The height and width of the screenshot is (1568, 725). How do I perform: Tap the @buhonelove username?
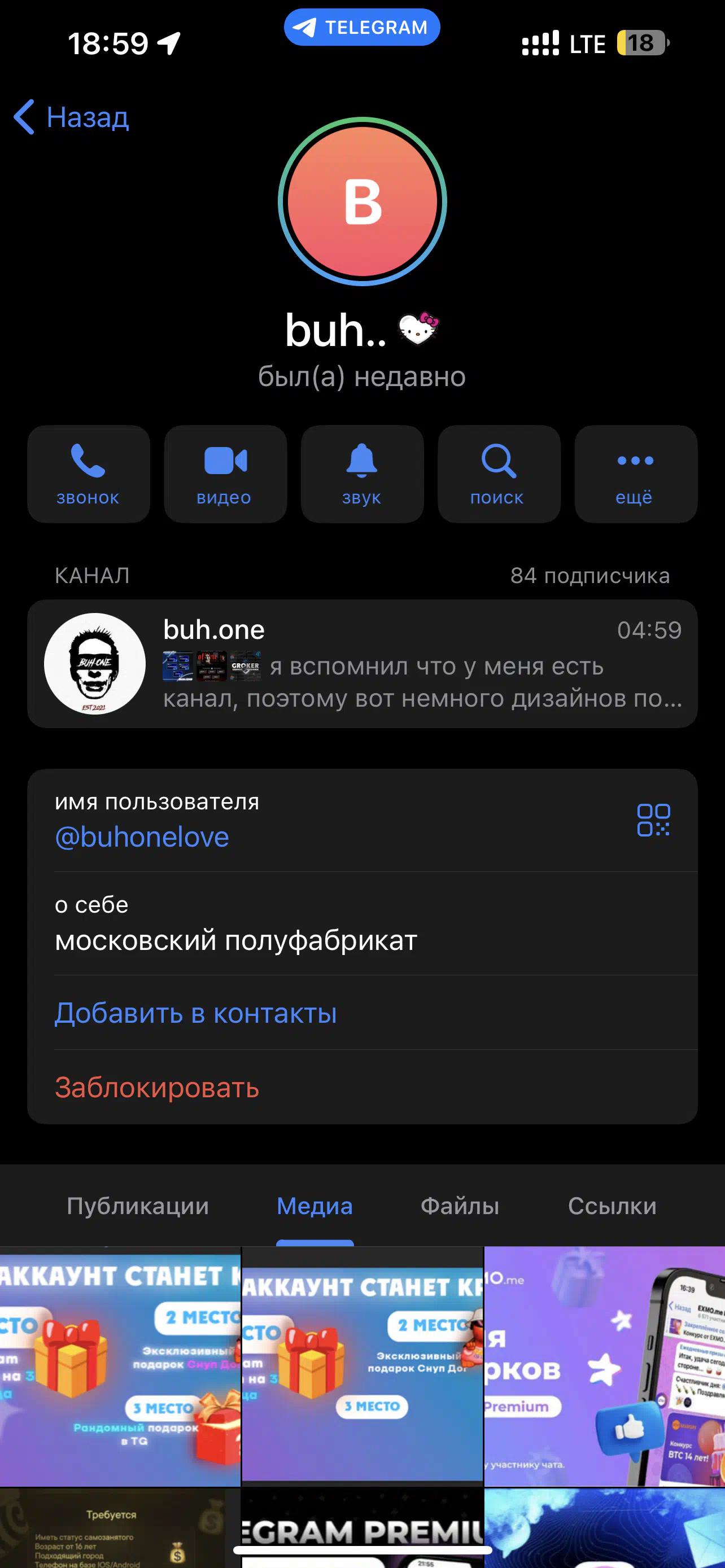[x=142, y=837]
